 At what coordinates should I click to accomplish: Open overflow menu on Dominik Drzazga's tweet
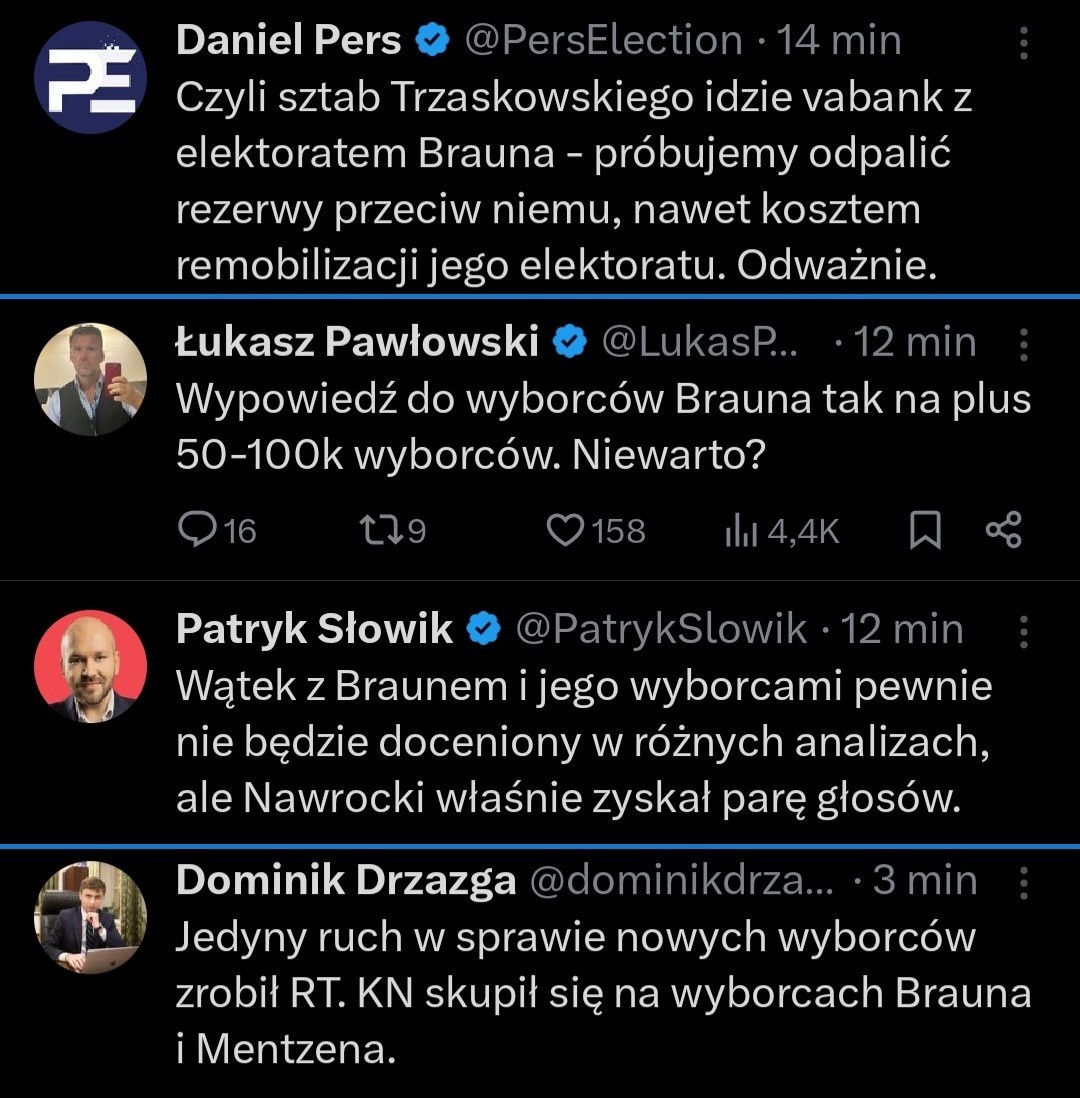pos(1023,882)
